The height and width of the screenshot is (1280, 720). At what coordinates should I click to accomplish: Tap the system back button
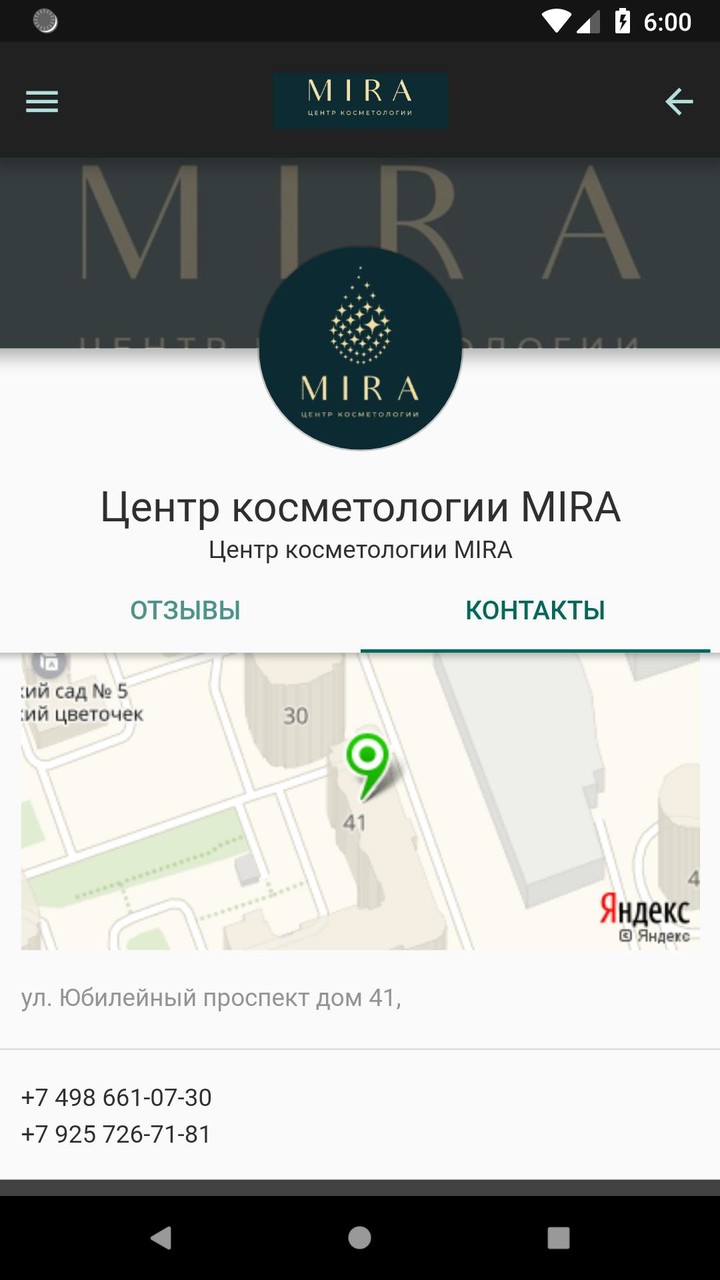160,1237
